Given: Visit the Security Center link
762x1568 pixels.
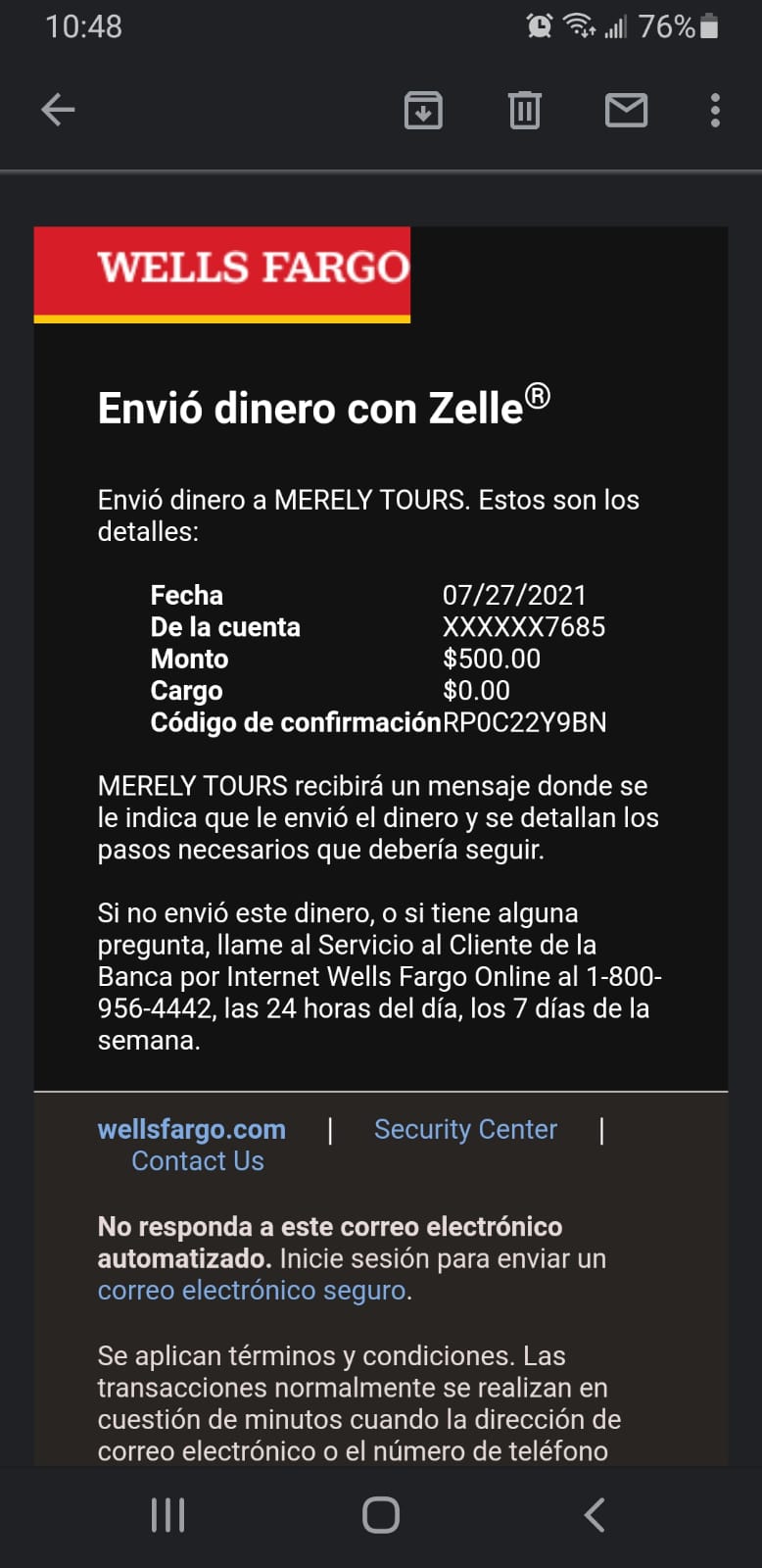Looking at the screenshot, I should pos(465,1129).
